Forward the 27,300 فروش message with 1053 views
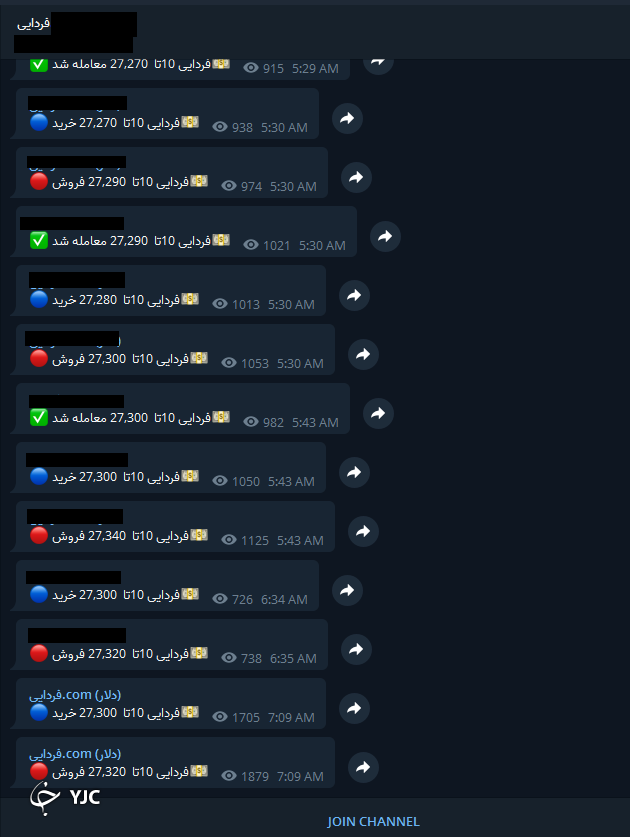 (x=363, y=355)
